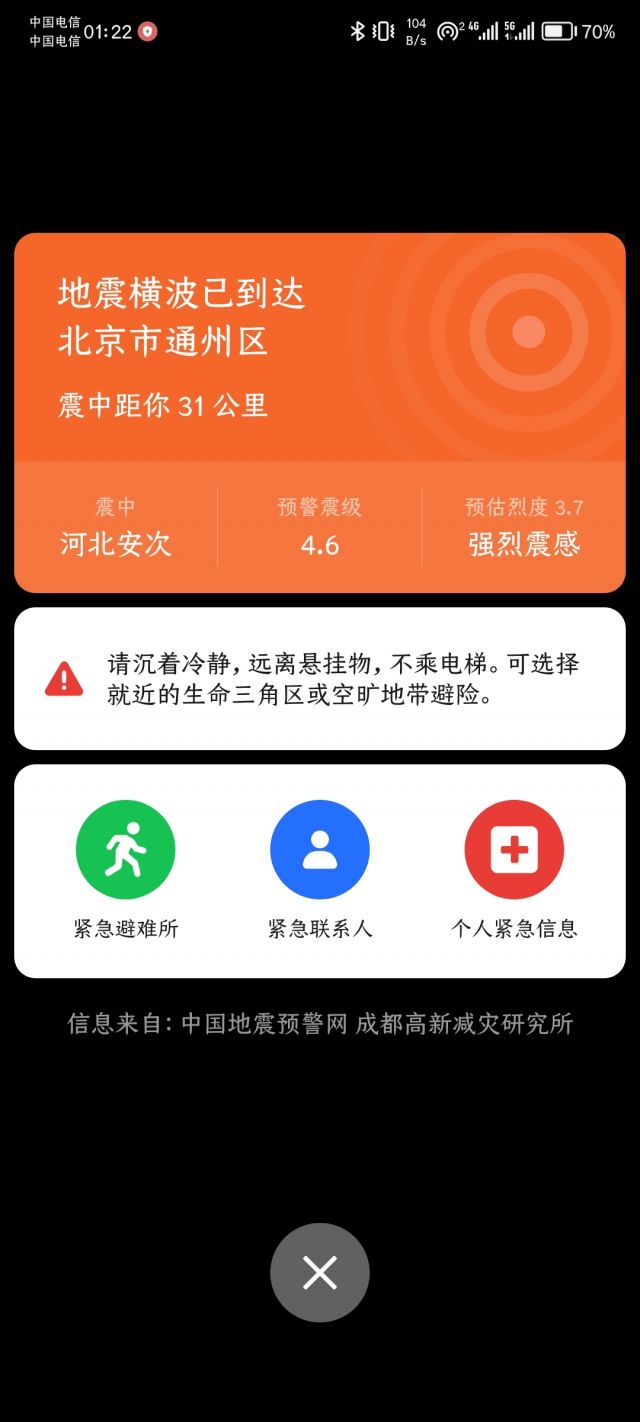640x1422 pixels.
Task: View 个人紧急信息 personal emergency info
Action: click(514, 850)
